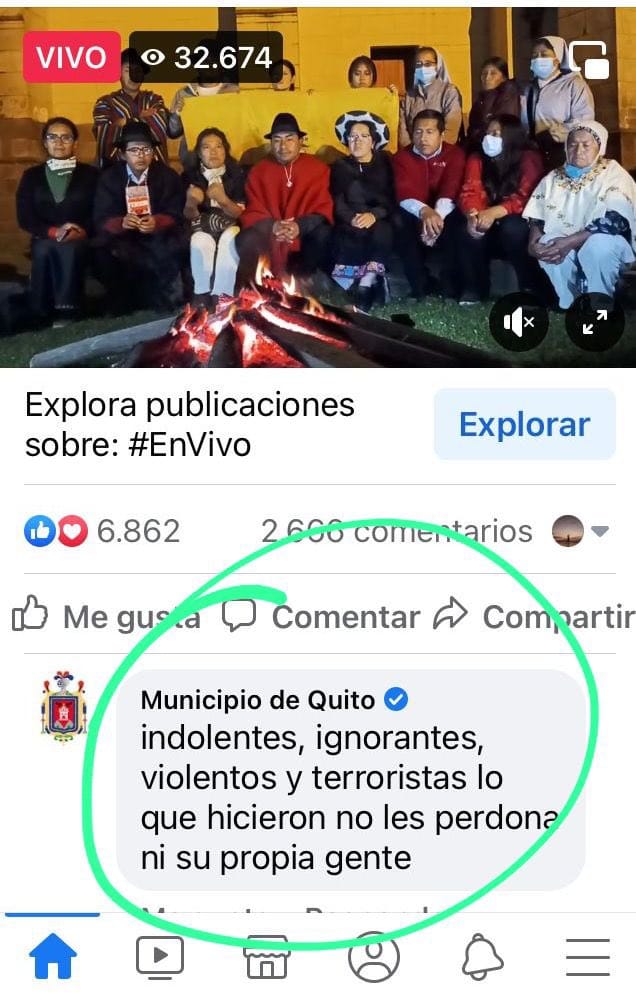
Task: Open the commenting-as profile dropdown
Action: tap(581, 531)
